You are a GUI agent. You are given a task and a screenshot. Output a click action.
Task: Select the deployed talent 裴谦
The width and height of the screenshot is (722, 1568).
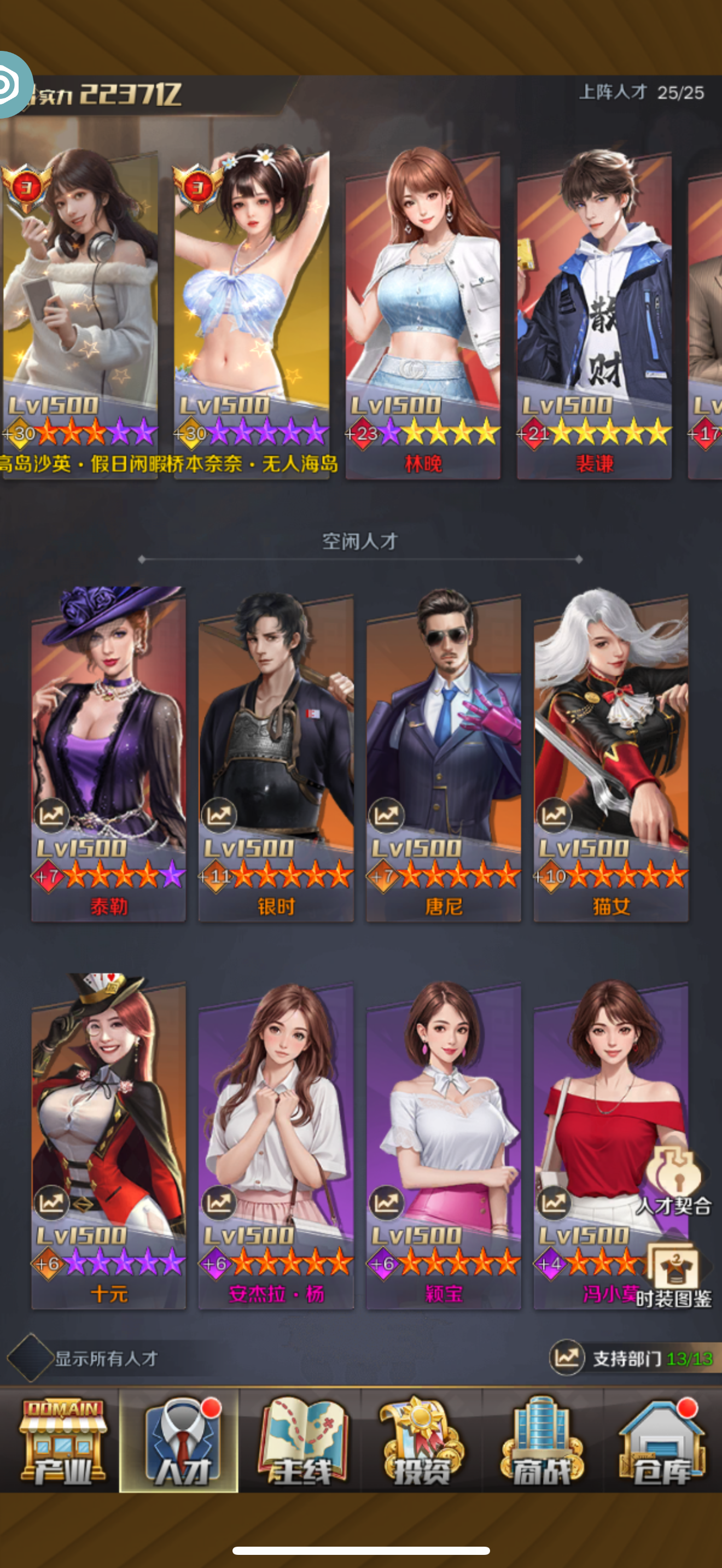594,311
